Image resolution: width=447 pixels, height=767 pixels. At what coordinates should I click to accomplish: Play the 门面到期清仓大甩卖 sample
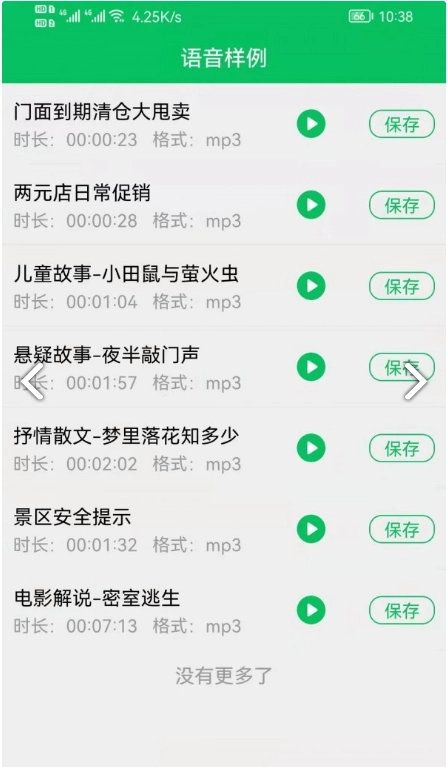point(311,124)
